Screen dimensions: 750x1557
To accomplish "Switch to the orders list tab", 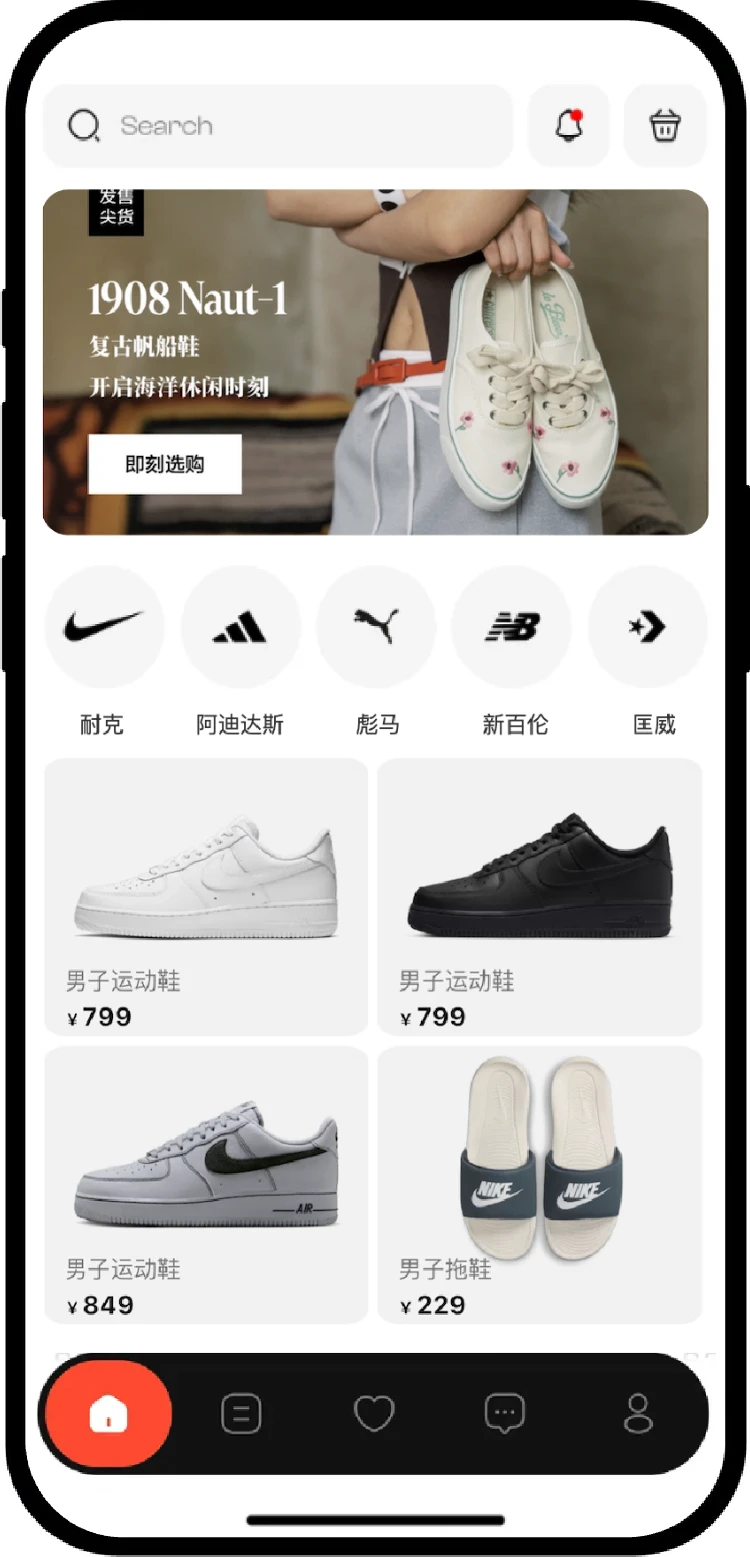I will 241,1412.
